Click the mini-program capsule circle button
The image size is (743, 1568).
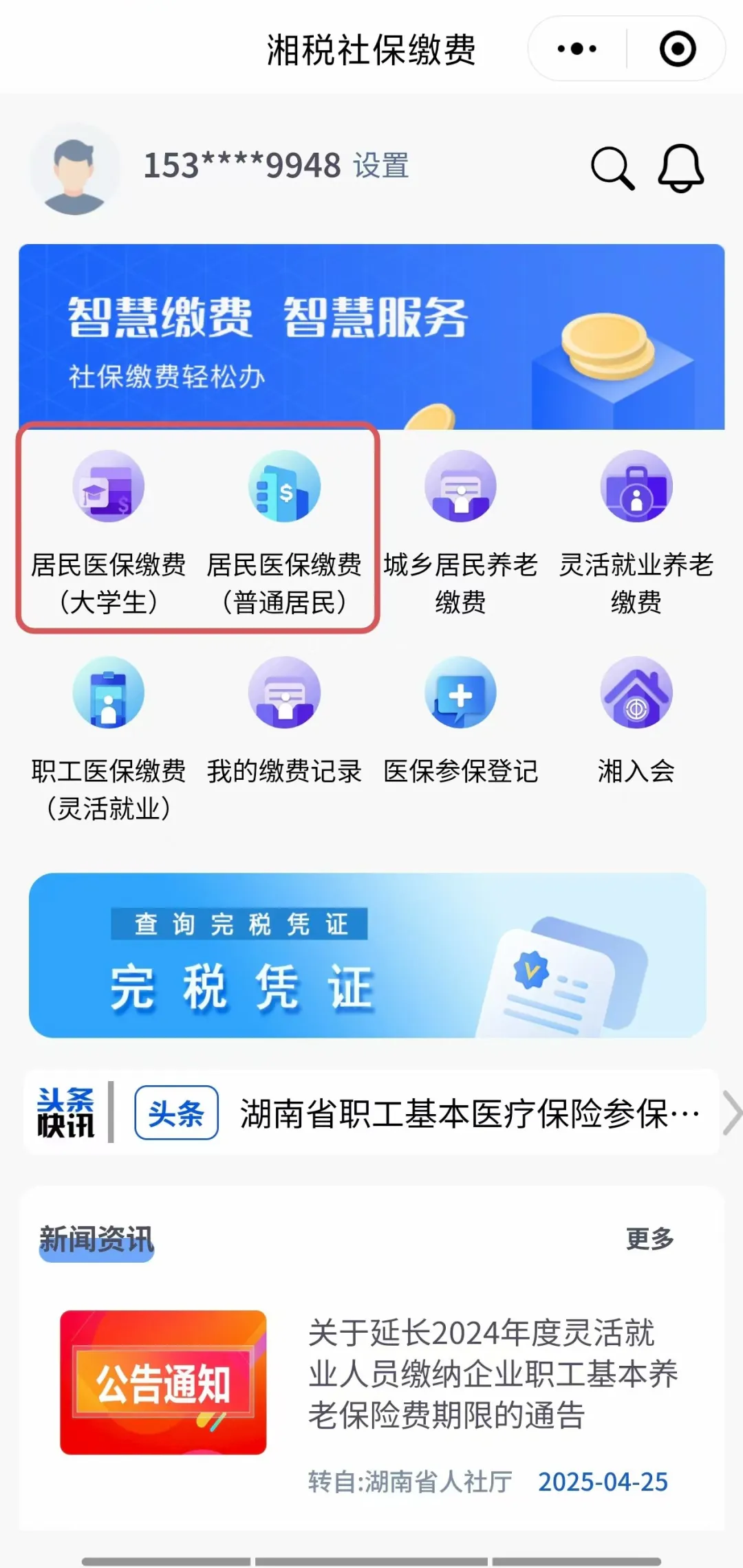pos(678,48)
